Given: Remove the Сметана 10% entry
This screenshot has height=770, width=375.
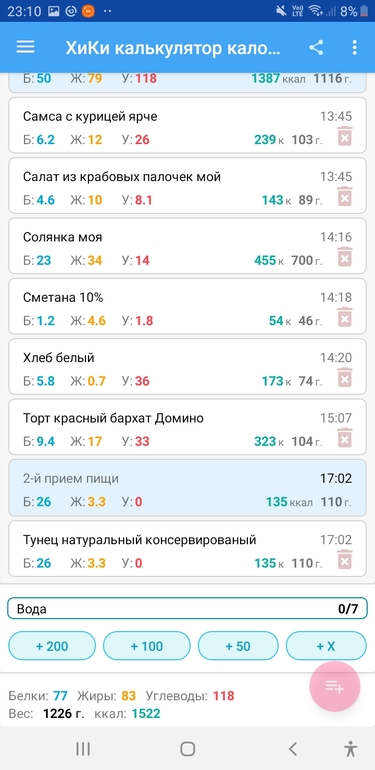Looking at the screenshot, I should tap(345, 318).
